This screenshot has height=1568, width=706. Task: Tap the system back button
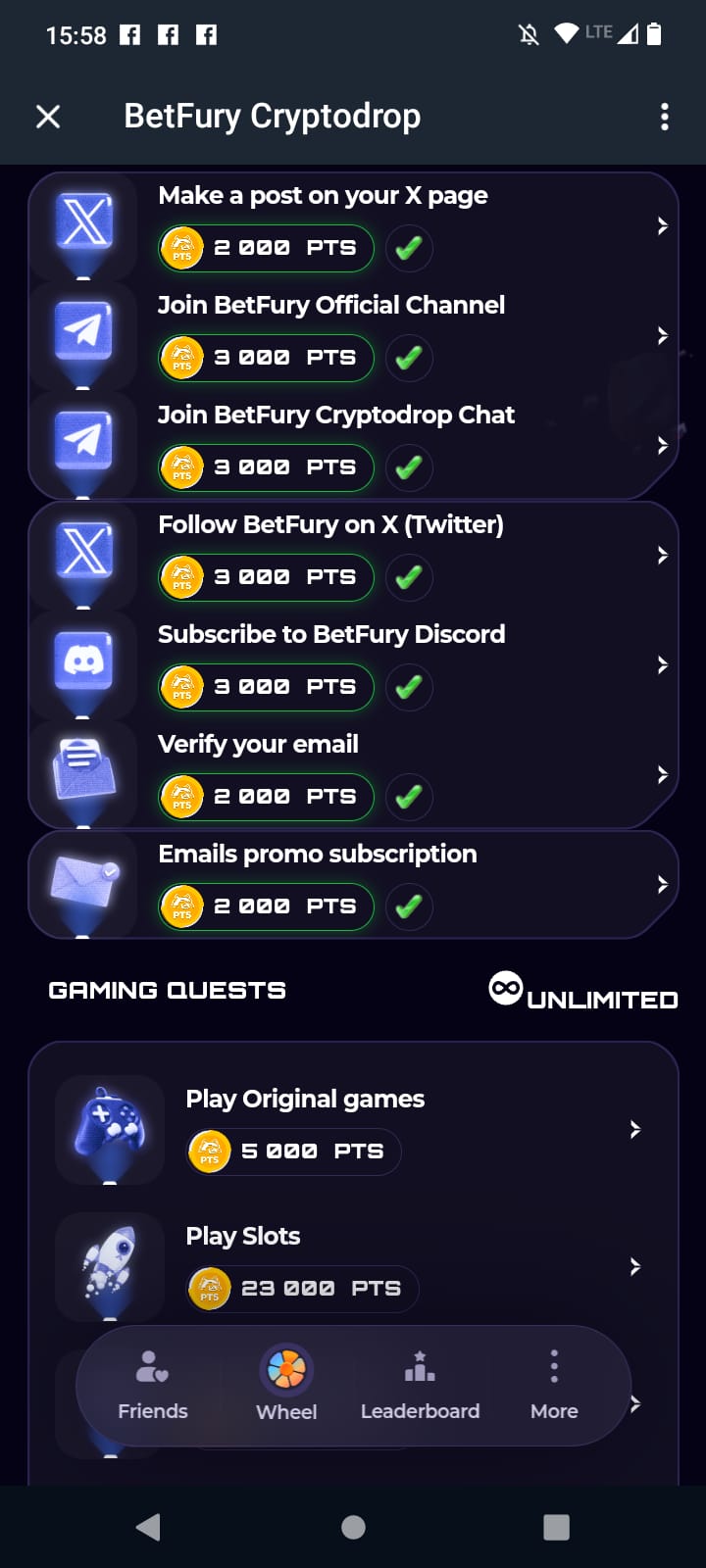148,1527
